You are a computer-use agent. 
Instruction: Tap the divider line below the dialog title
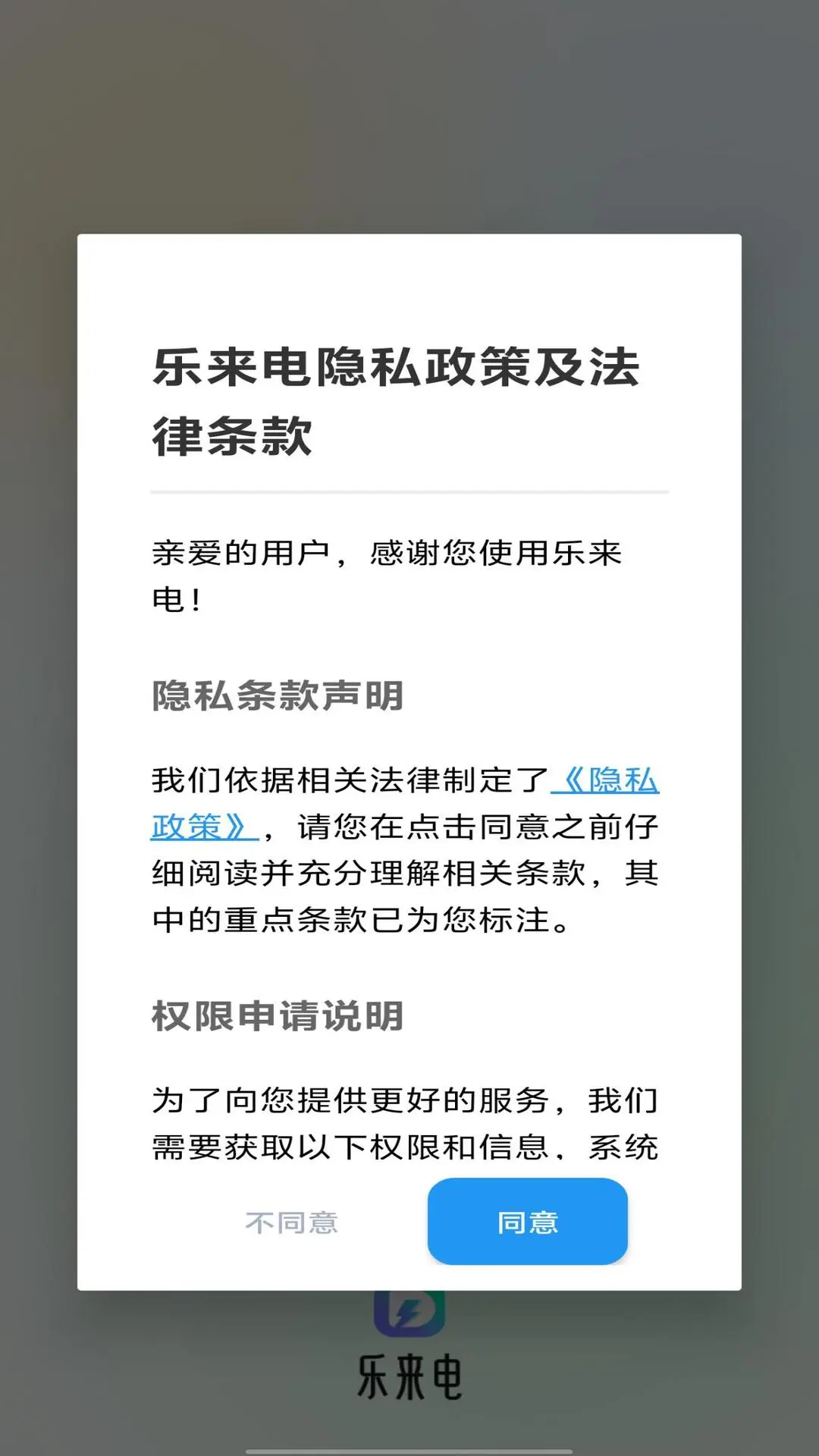click(x=408, y=493)
